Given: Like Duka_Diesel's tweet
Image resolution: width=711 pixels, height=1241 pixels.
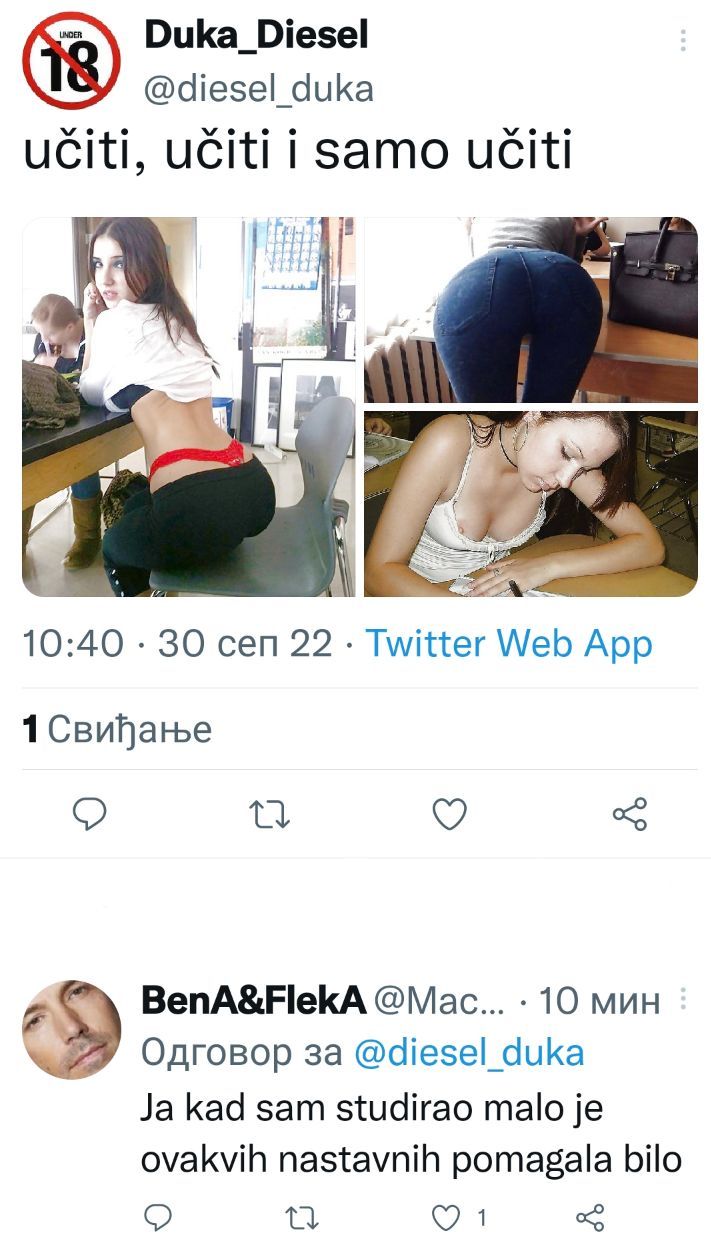Looking at the screenshot, I should 449,815.
